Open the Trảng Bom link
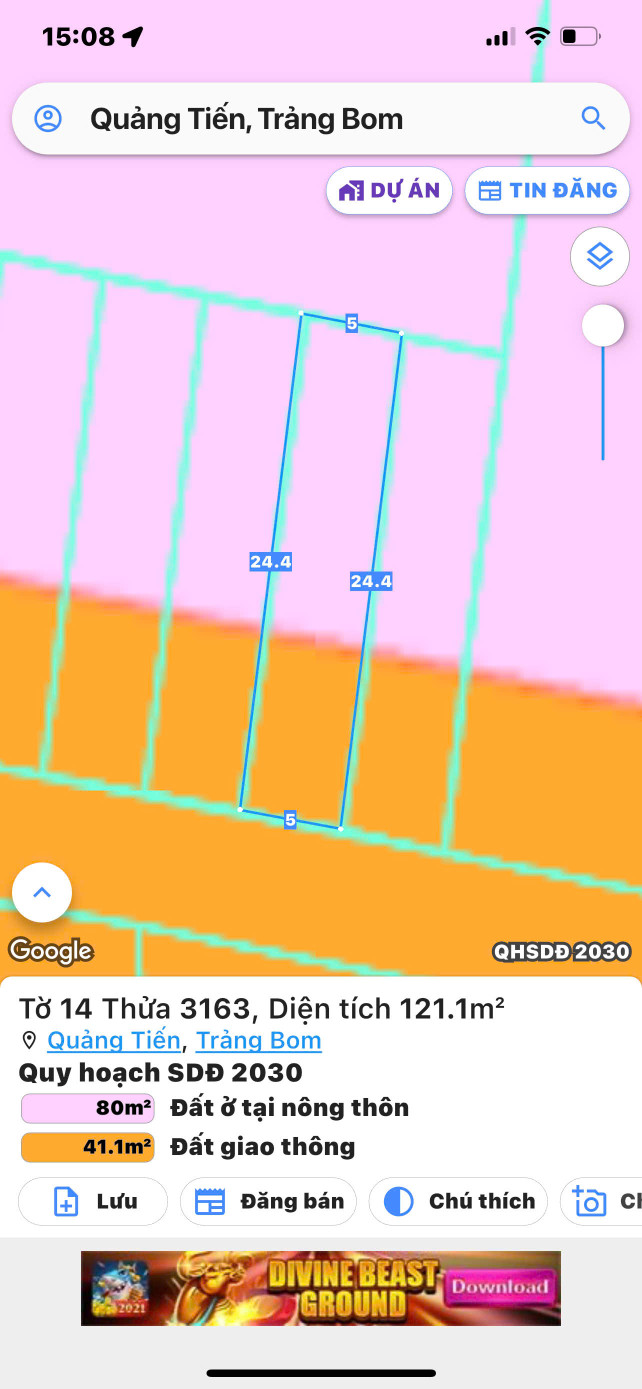The height and width of the screenshot is (1389, 642). coord(258,1041)
